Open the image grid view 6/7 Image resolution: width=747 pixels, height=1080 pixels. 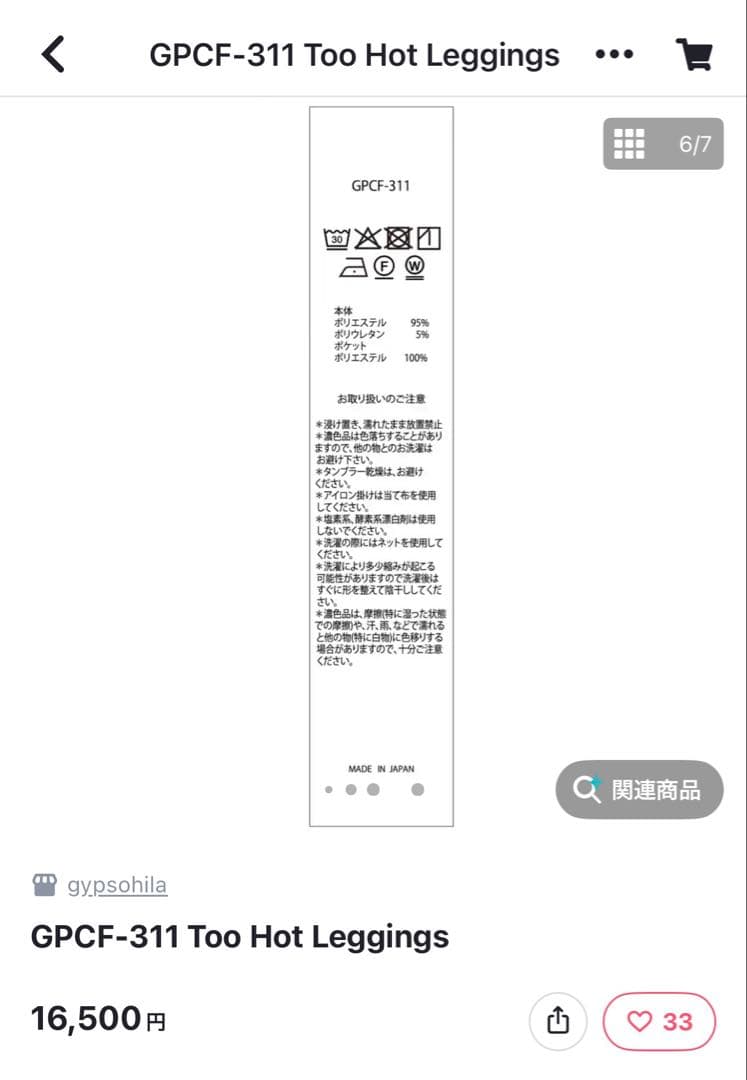(x=662, y=144)
